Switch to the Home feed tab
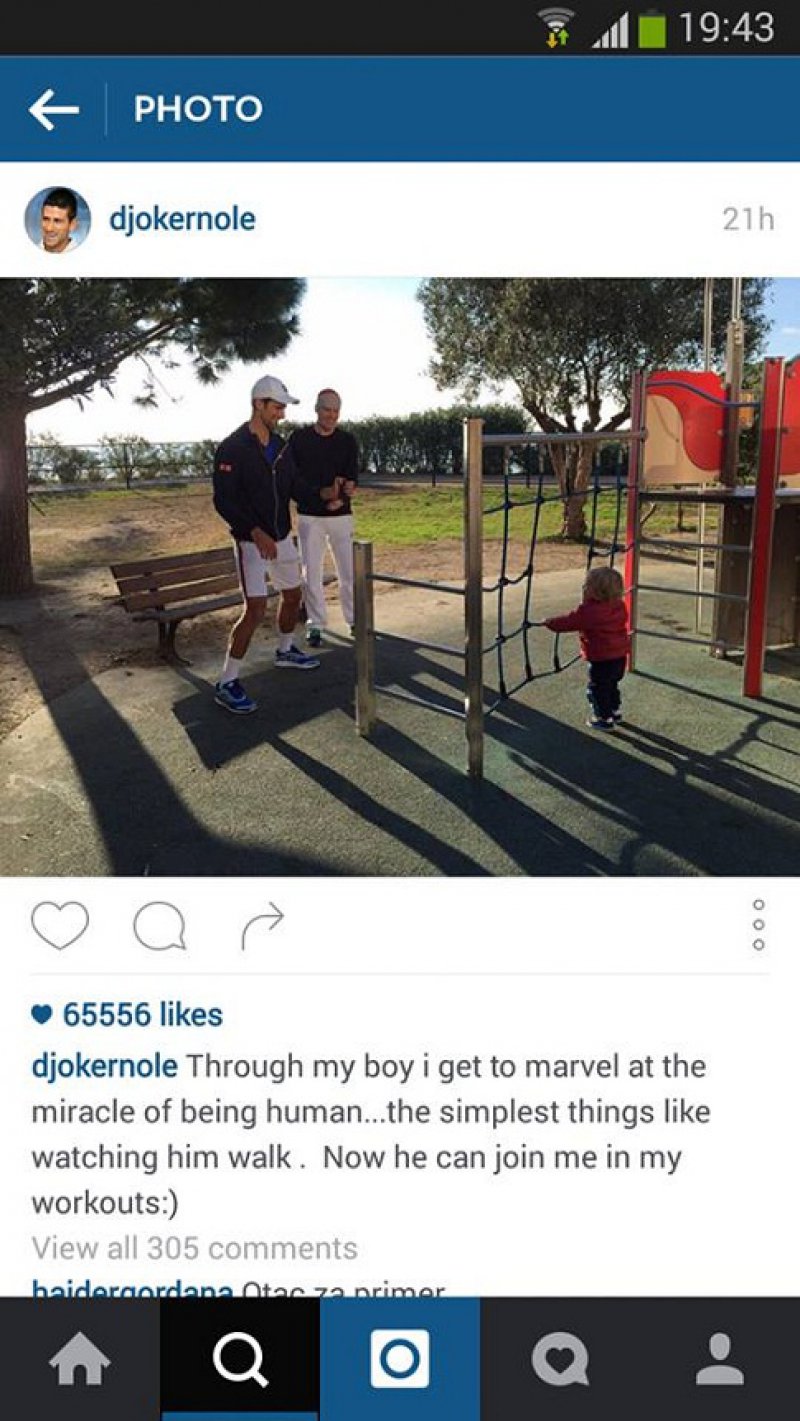Screen dimensions: 800x1421 [x=80, y=1361]
